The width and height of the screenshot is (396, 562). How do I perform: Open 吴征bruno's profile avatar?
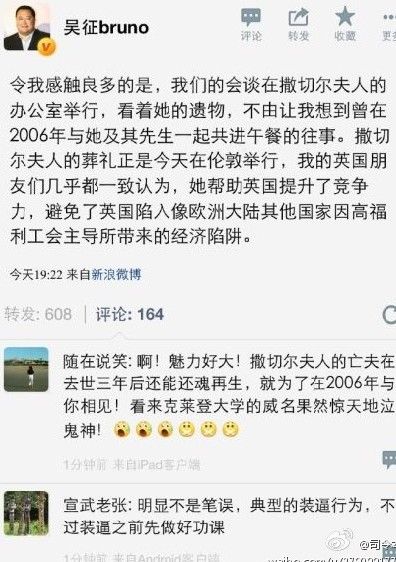click(x=29, y=29)
